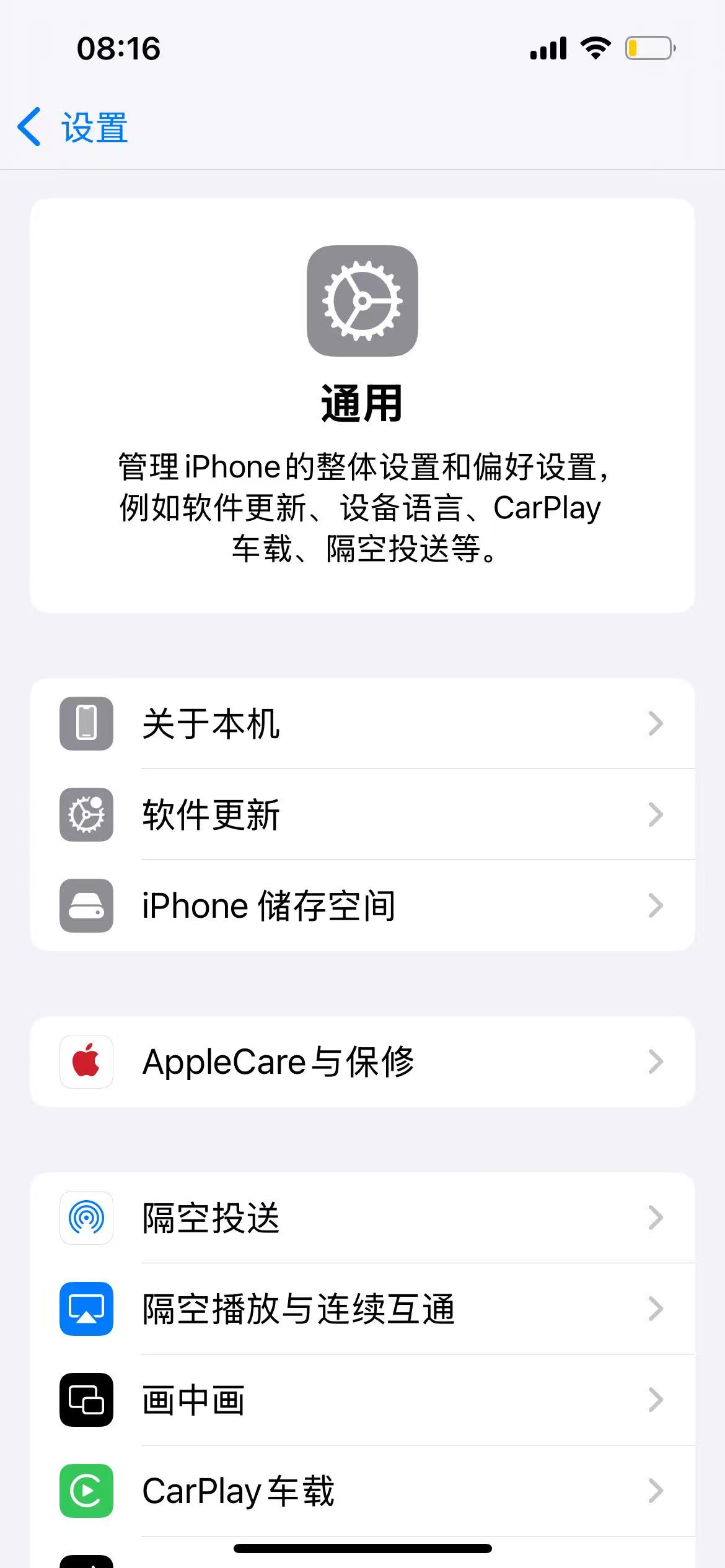The image size is (725, 1568).
Task: Tap the iPhone 储存空间 storage icon
Action: [86, 906]
